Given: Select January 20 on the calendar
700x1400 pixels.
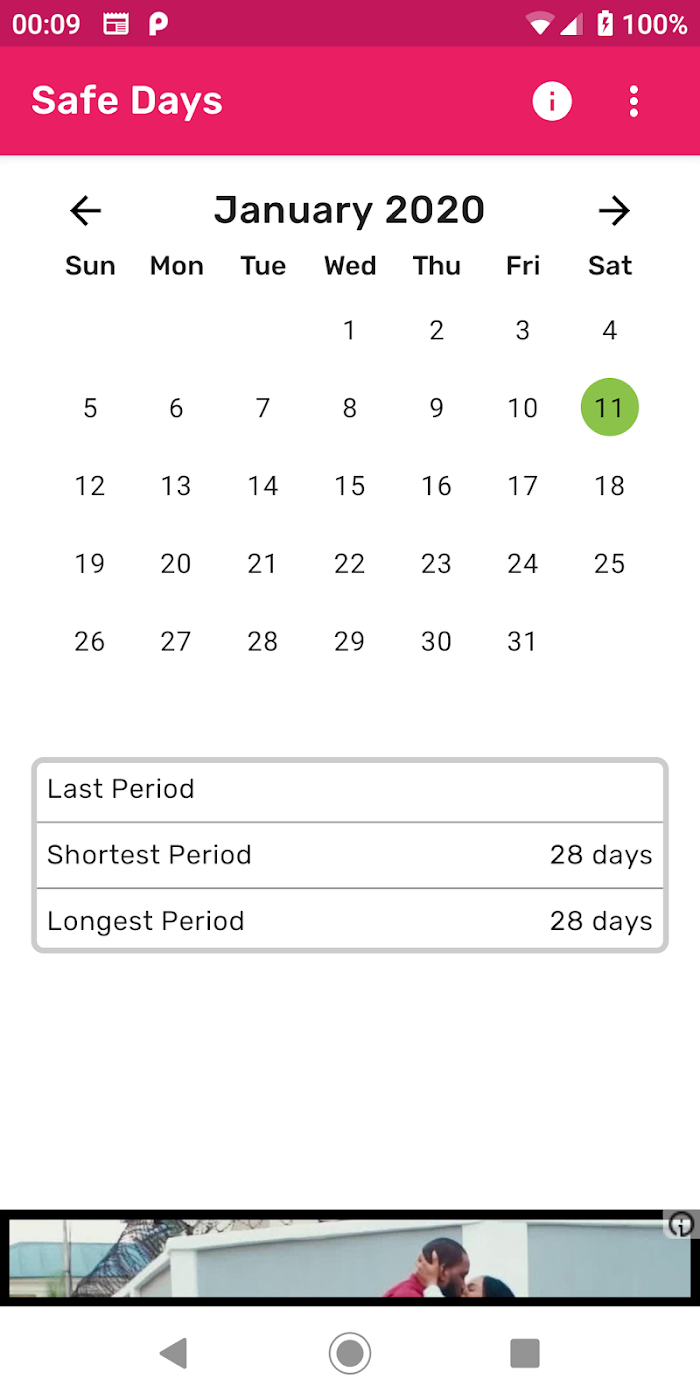Looking at the screenshot, I should (176, 564).
